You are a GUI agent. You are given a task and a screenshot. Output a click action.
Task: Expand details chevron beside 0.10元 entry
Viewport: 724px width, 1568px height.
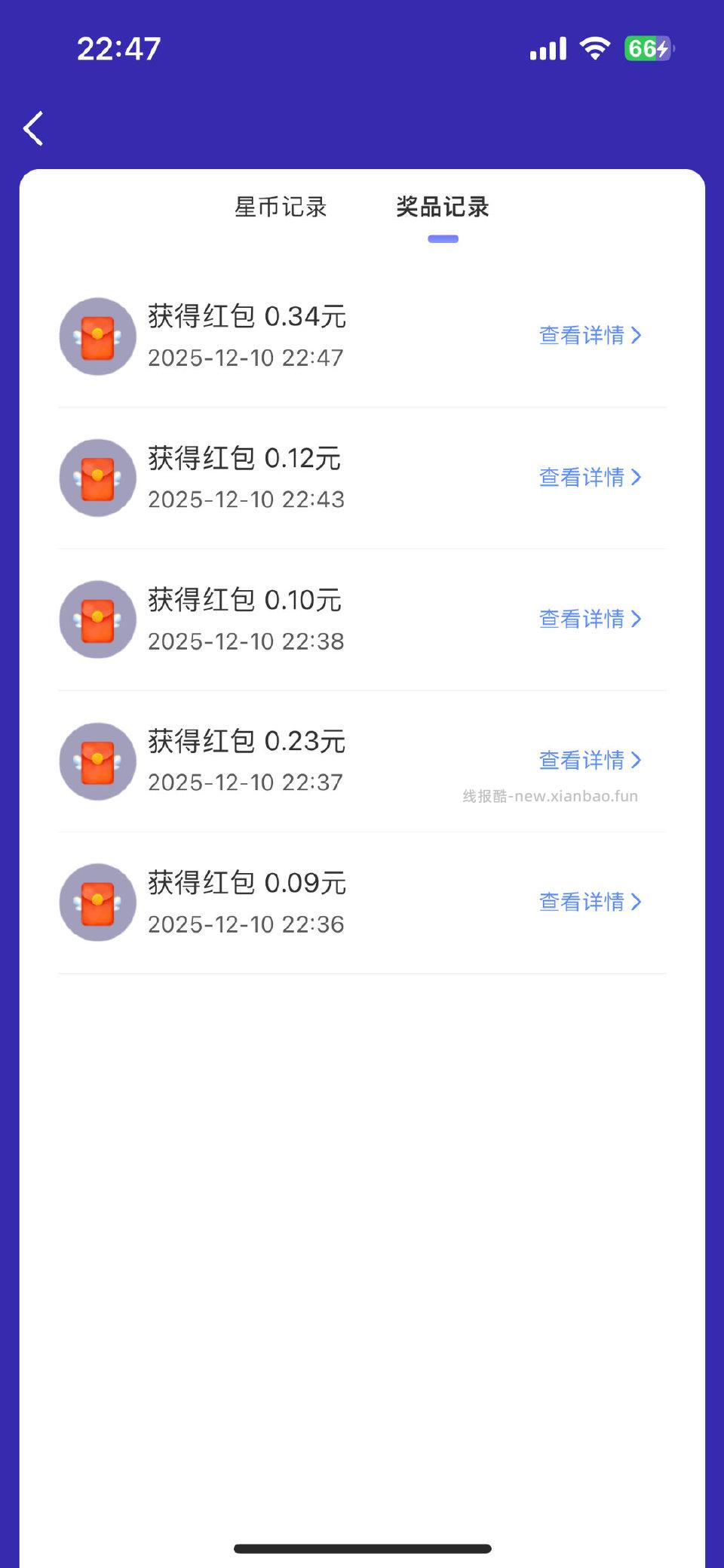click(x=638, y=619)
